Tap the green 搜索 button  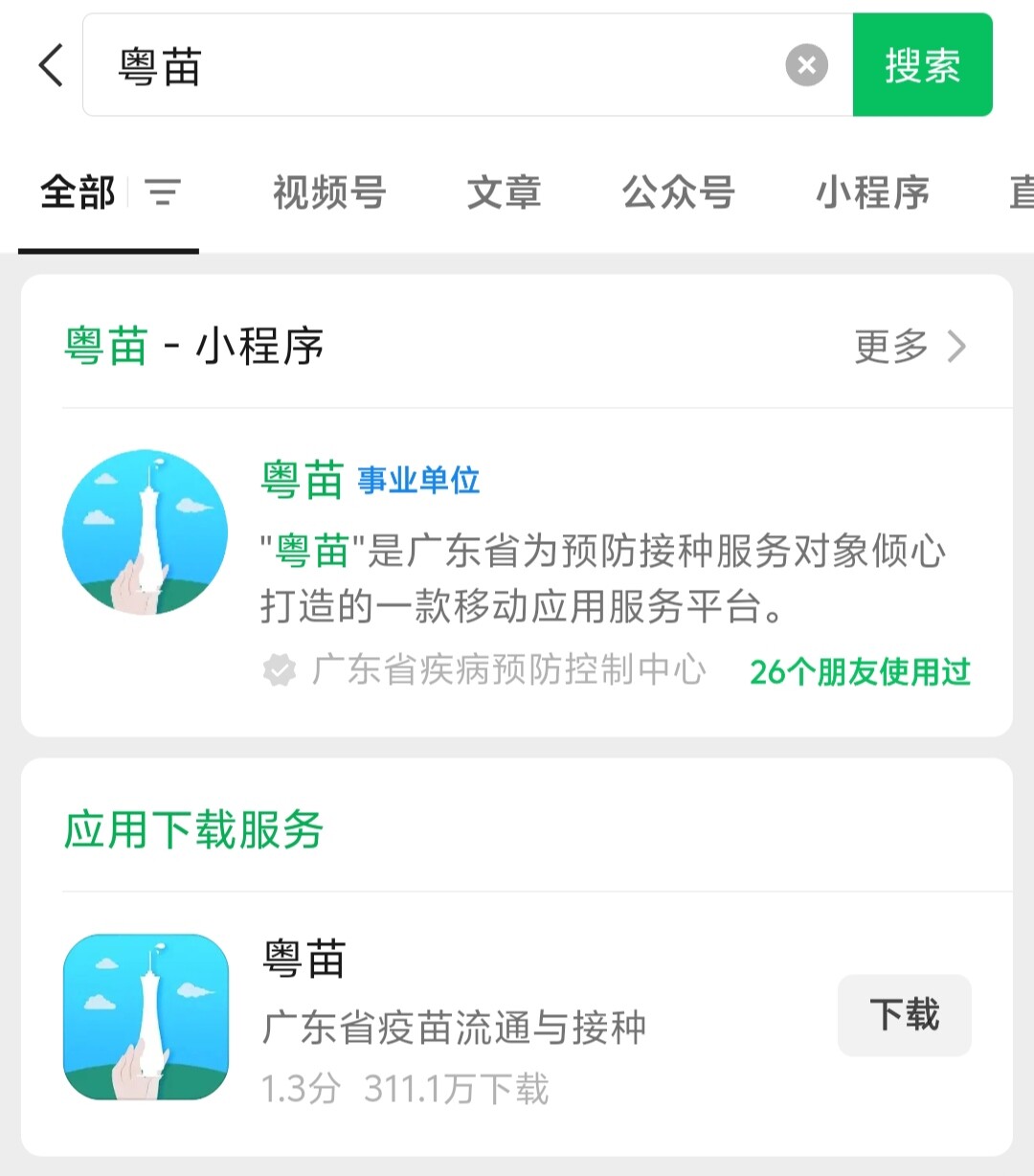(x=922, y=65)
